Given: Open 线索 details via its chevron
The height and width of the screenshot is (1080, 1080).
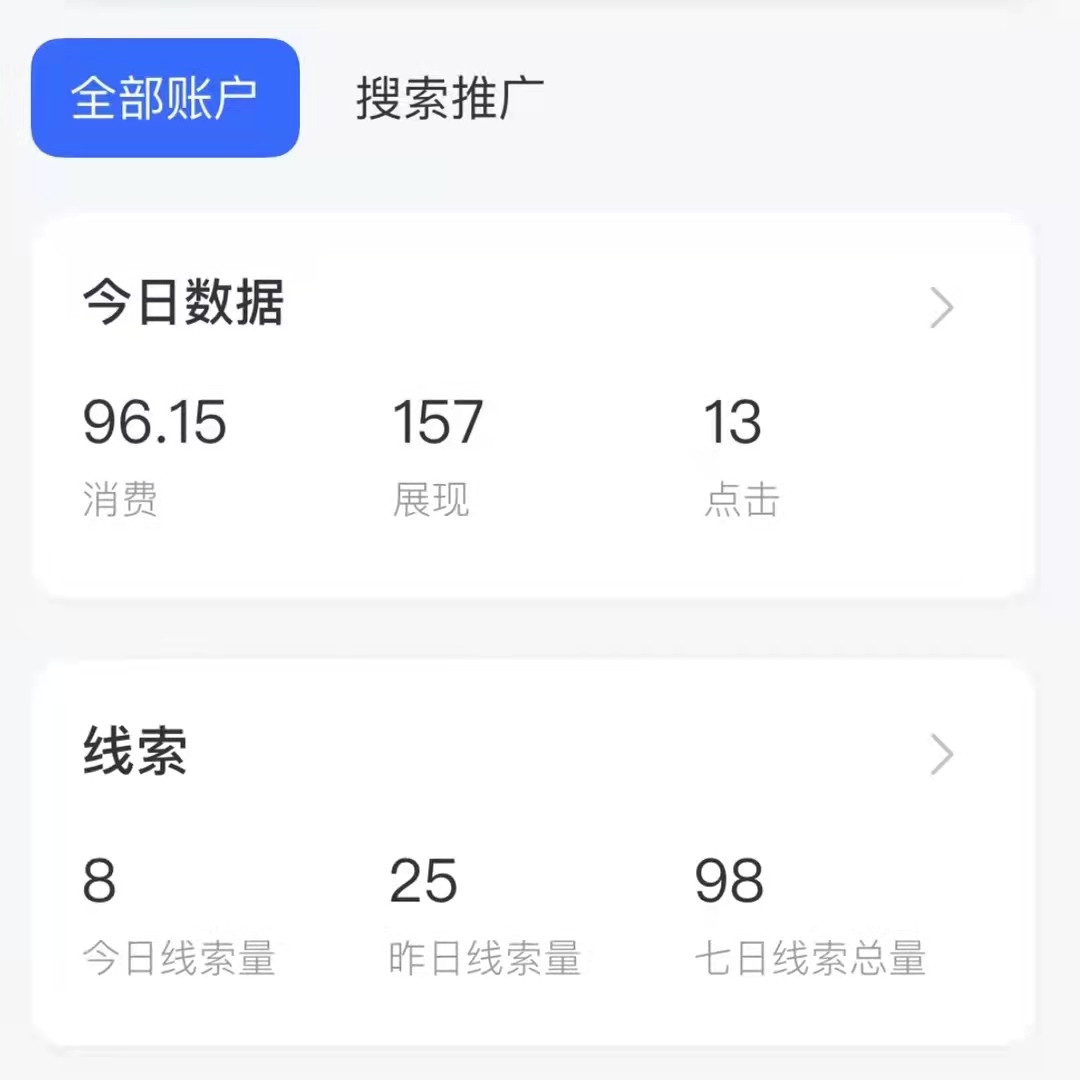Looking at the screenshot, I should (941, 754).
